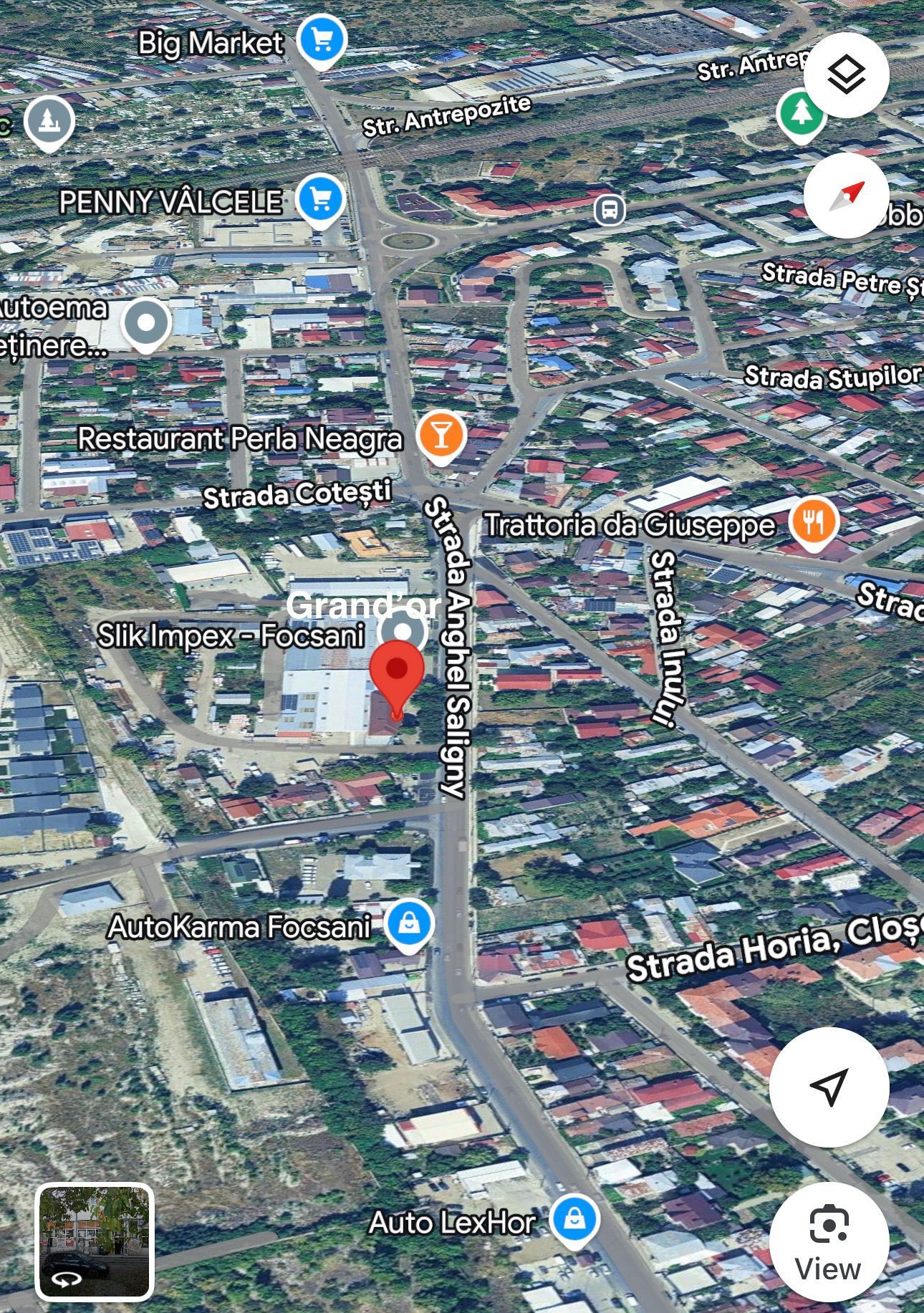Open Trattoria da Giuseppe restaurant marker

pos(813,522)
